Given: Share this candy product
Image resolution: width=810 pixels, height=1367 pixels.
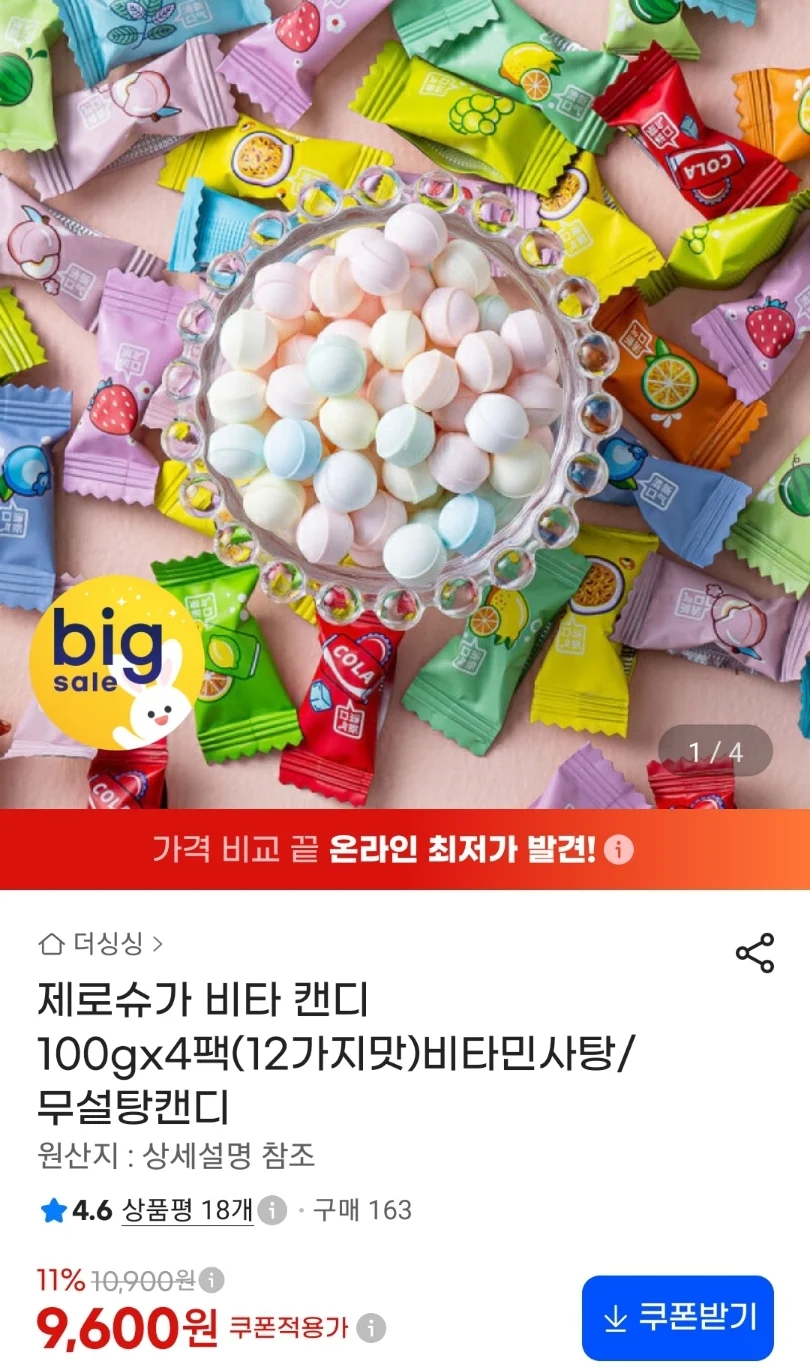Looking at the screenshot, I should point(755,952).
